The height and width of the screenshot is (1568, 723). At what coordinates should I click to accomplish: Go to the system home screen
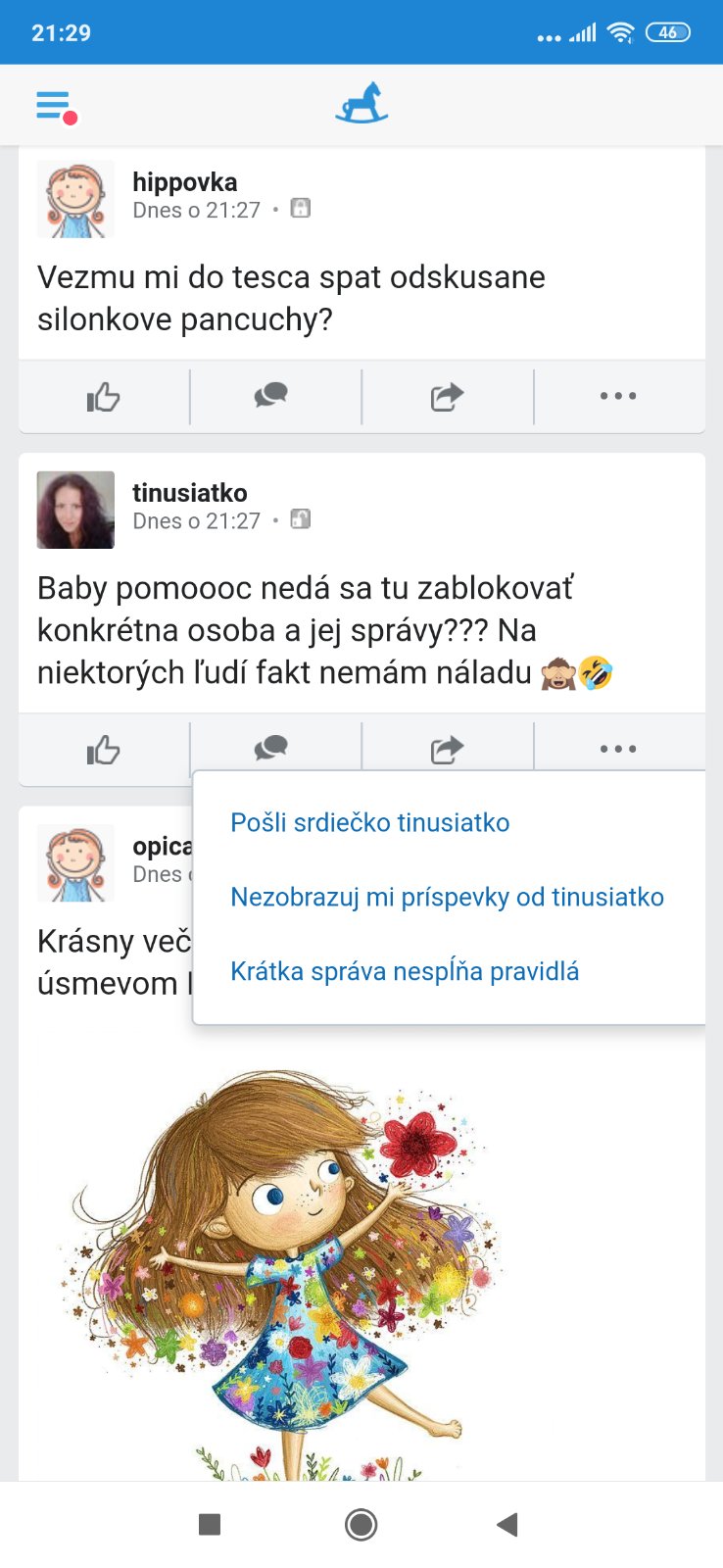point(361,1524)
